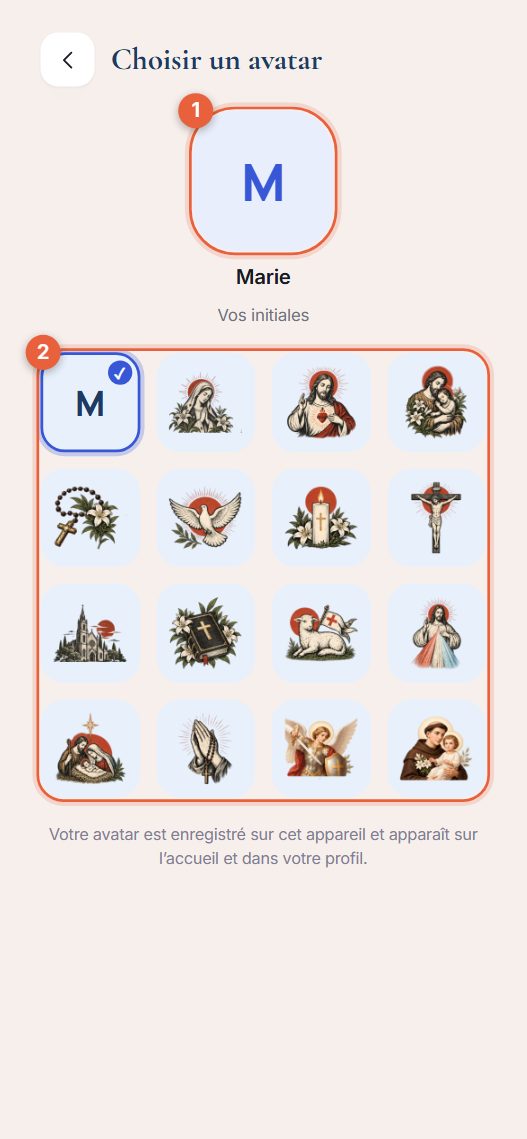Choose the rosary with lily avatar
Screen dimensions: 527x1139
tap(90, 518)
